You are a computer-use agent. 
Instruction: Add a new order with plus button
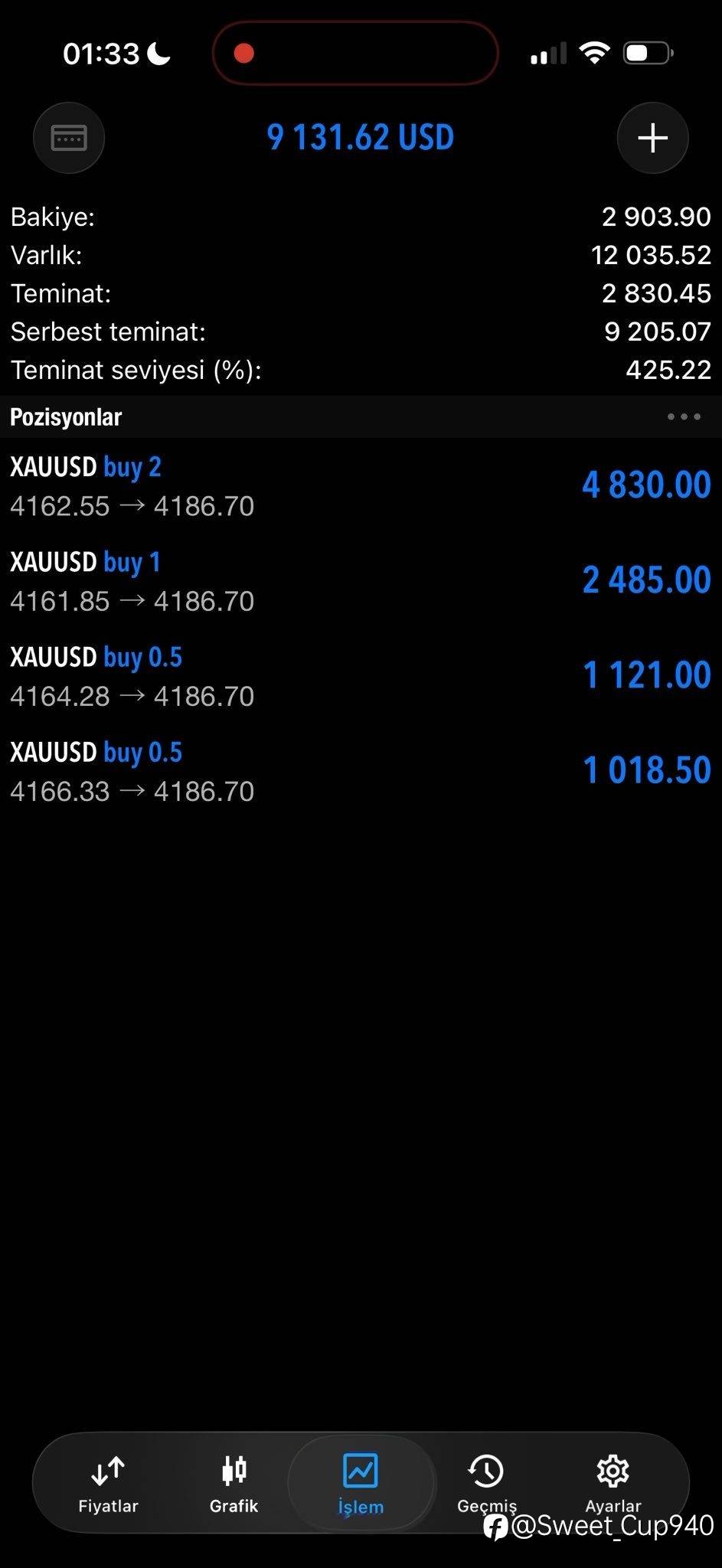tap(652, 138)
